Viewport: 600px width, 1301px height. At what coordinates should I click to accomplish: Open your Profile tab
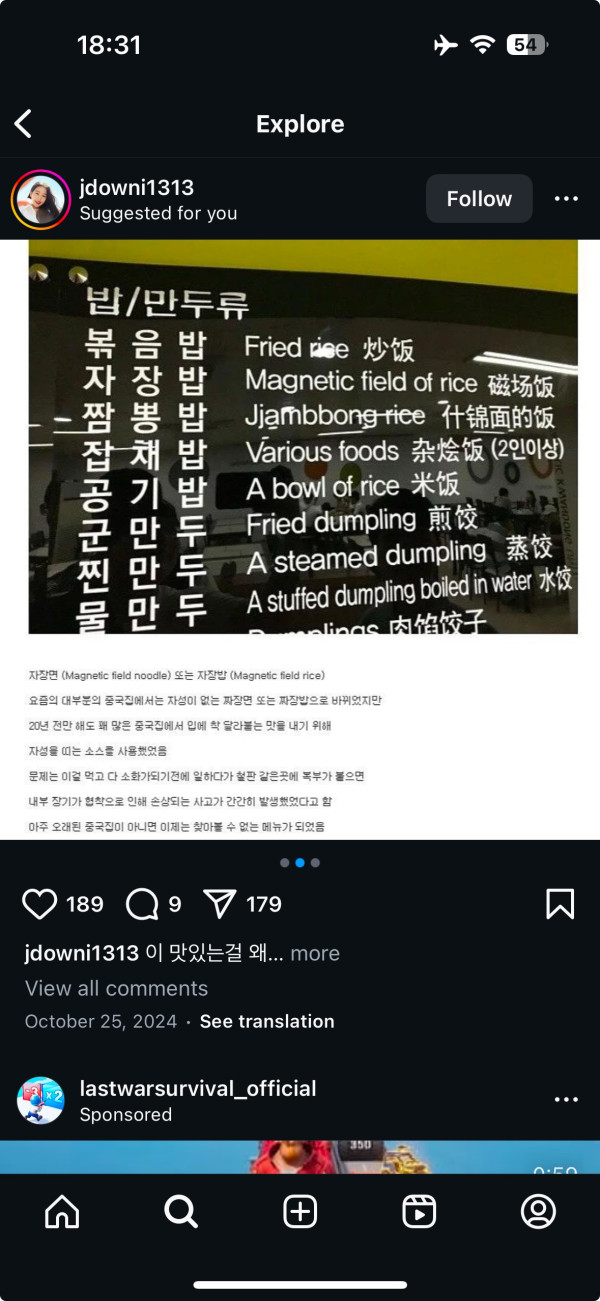[x=538, y=1212]
